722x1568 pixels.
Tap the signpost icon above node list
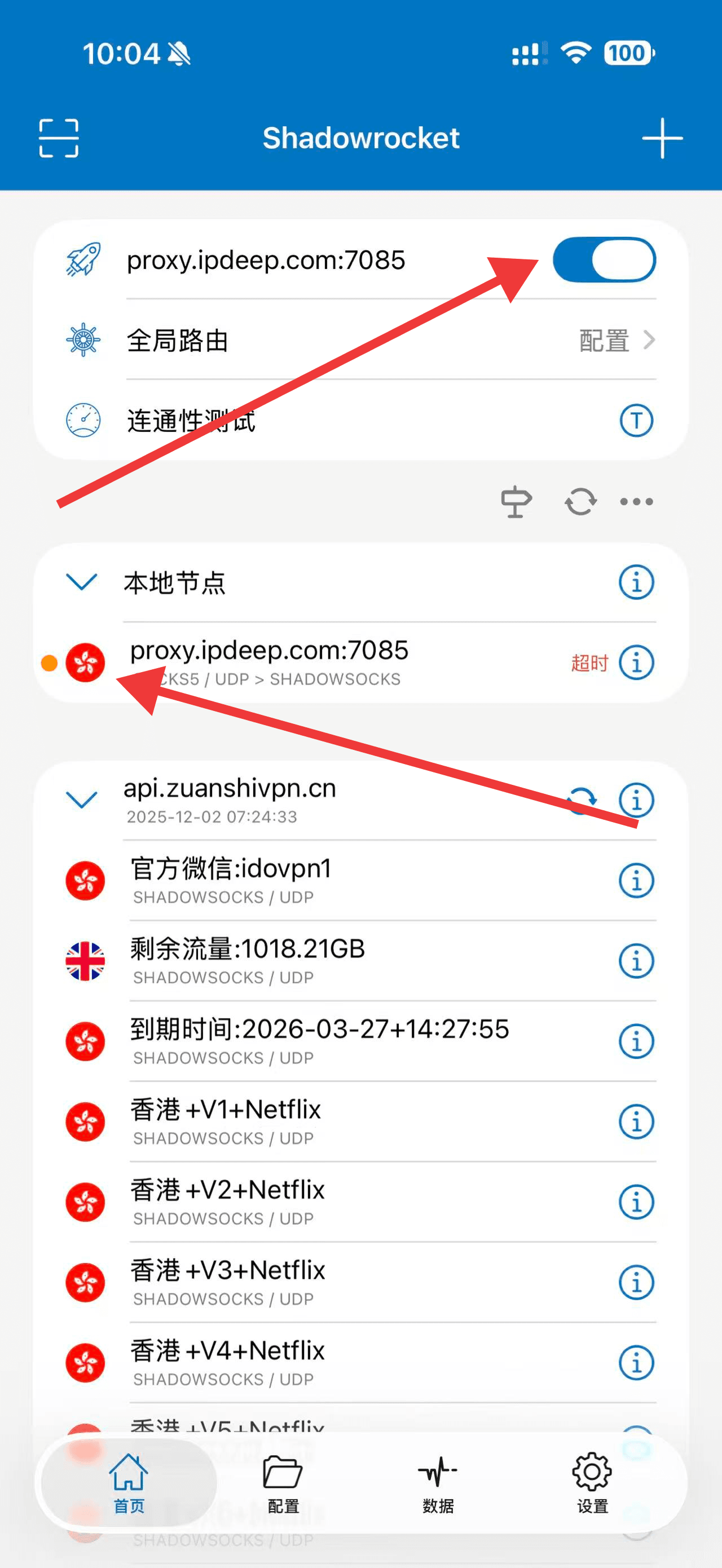[x=516, y=502]
